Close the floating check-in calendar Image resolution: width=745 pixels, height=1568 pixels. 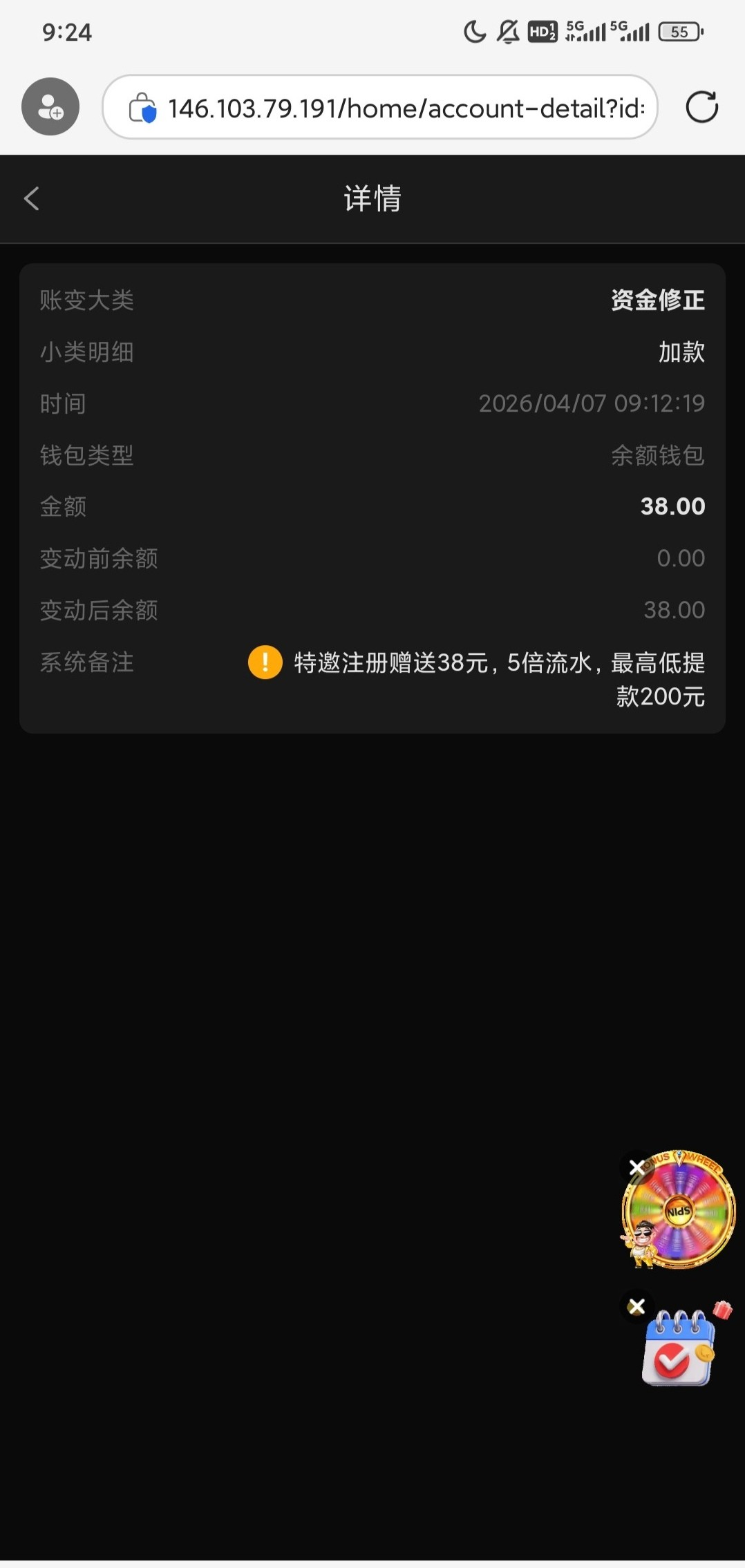636,1306
